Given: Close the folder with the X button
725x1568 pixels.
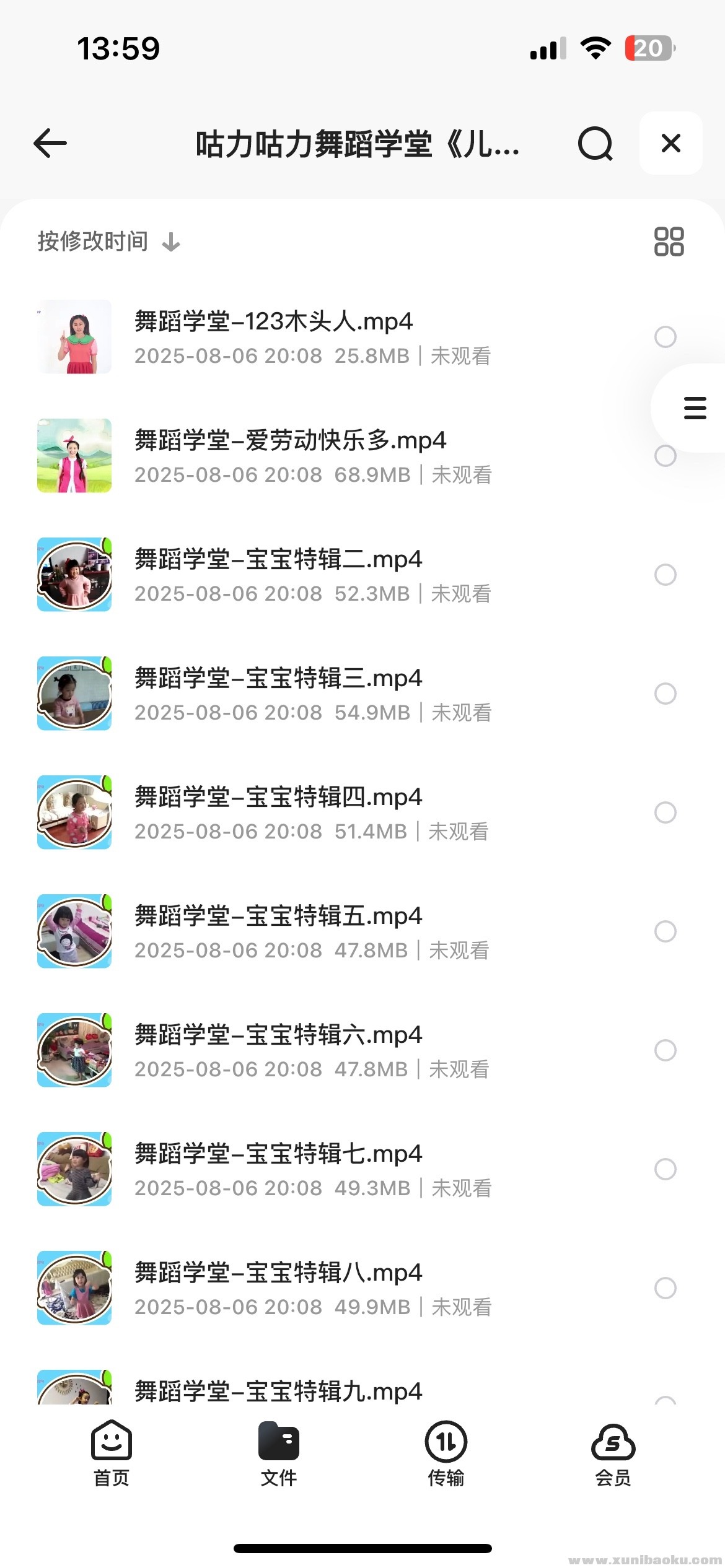Looking at the screenshot, I should coord(670,144).
